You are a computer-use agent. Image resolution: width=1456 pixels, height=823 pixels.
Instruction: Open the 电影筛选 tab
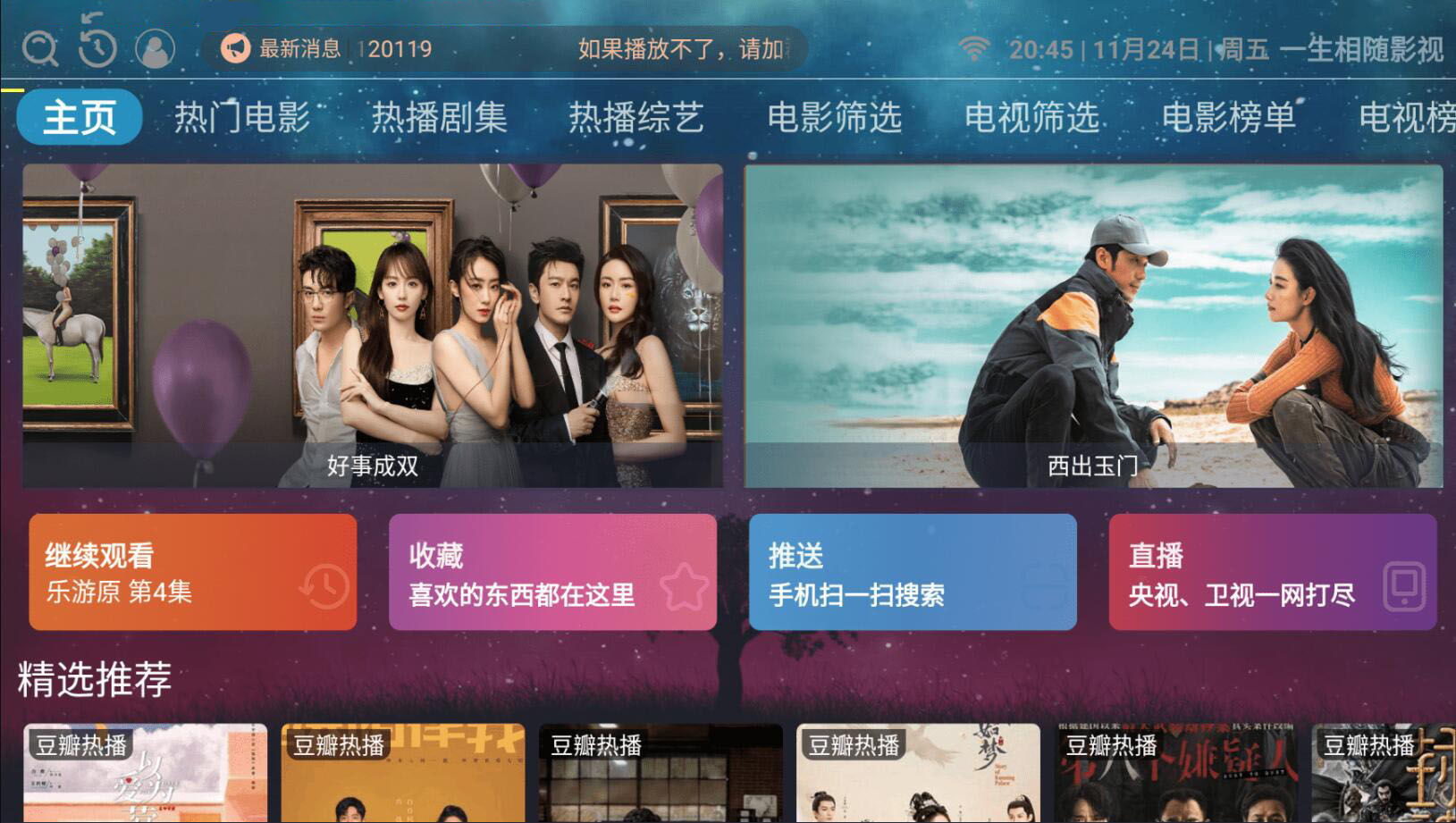[x=834, y=117]
